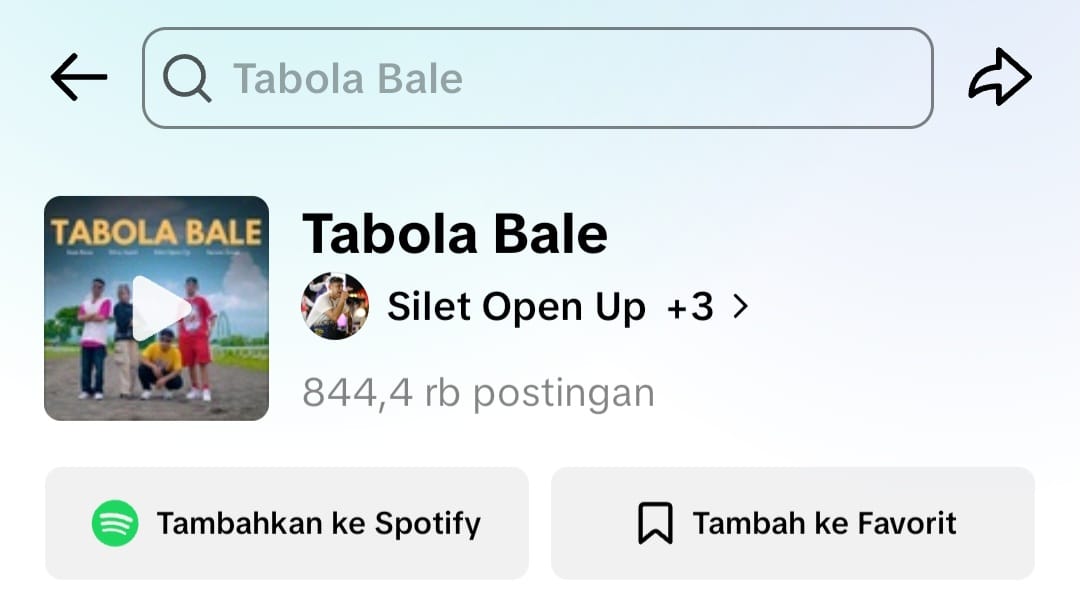The height and width of the screenshot is (613, 1080).
Task: Play the Tabola Bale cover preview
Action: pos(157,308)
